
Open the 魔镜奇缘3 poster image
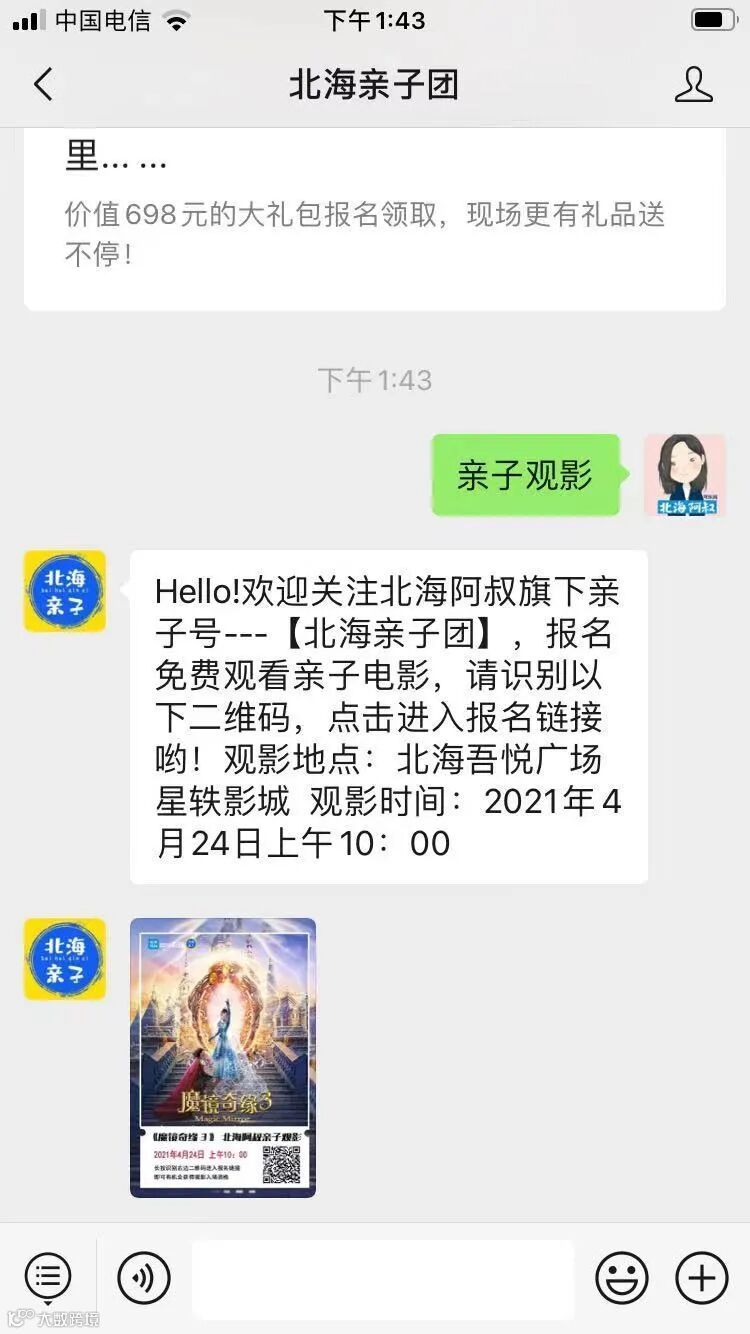[223, 1057]
